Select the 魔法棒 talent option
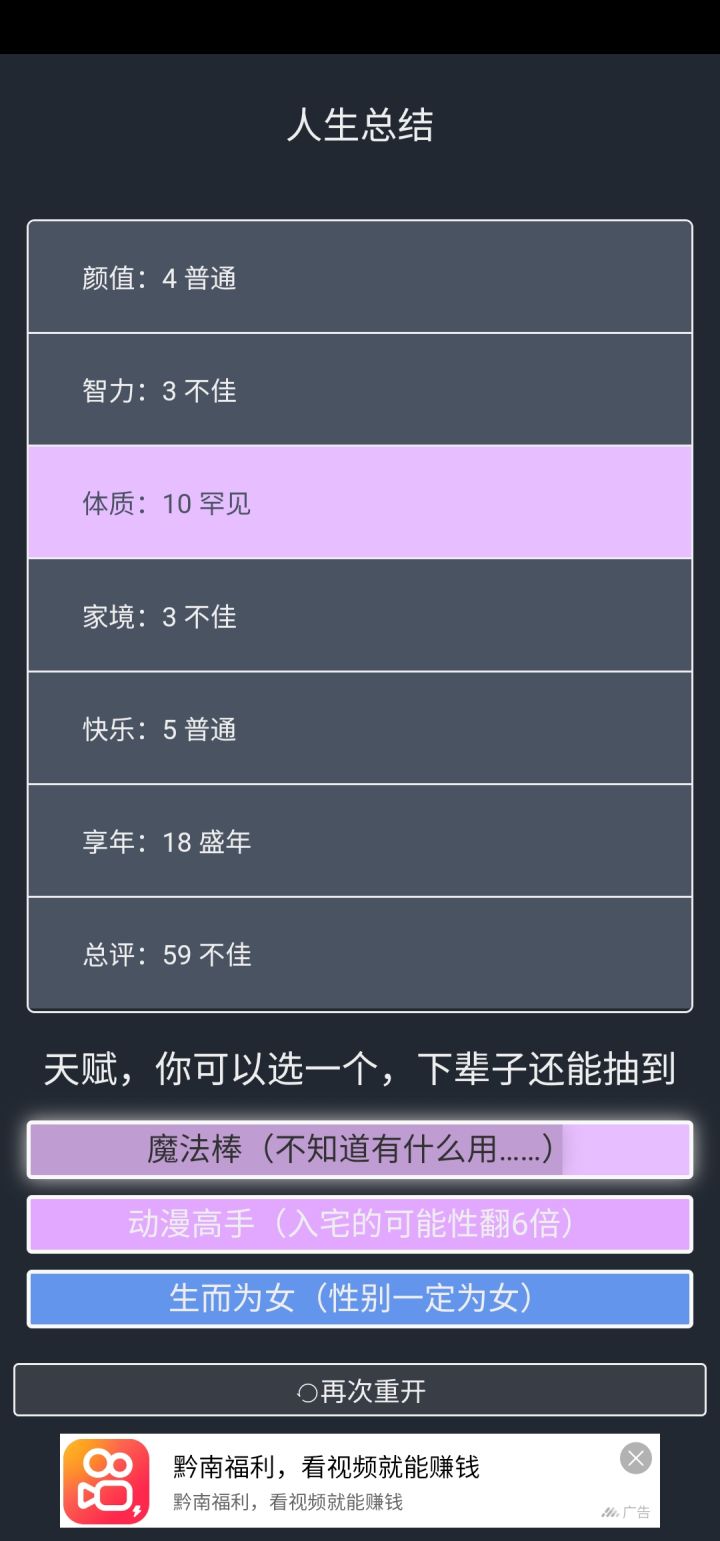Viewport: 720px width, 1541px height. pyautogui.click(x=360, y=1149)
